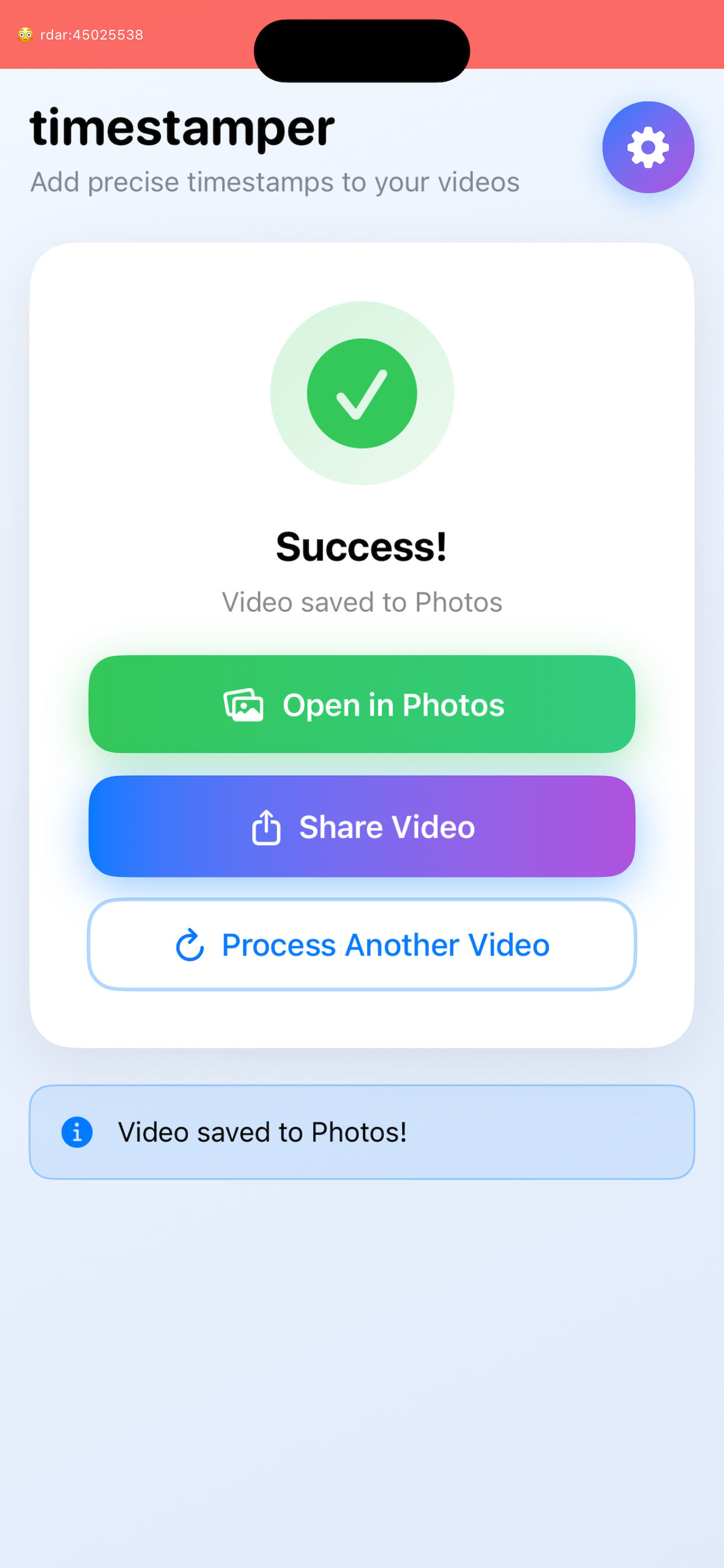The image size is (724, 1568).
Task: Open the settings gear button
Action: (648, 148)
